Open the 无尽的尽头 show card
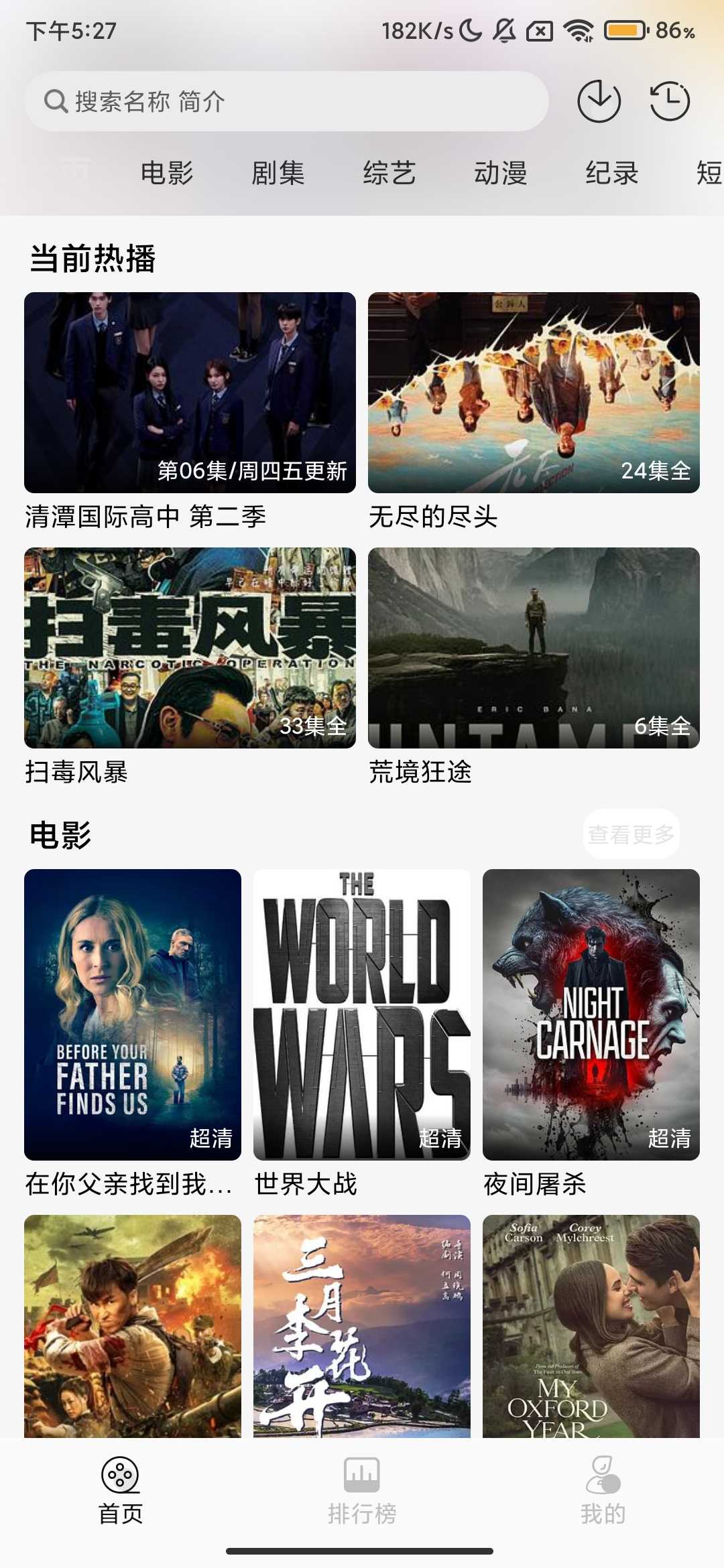The height and width of the screenshot is (1568, 724). click(534, 393)
